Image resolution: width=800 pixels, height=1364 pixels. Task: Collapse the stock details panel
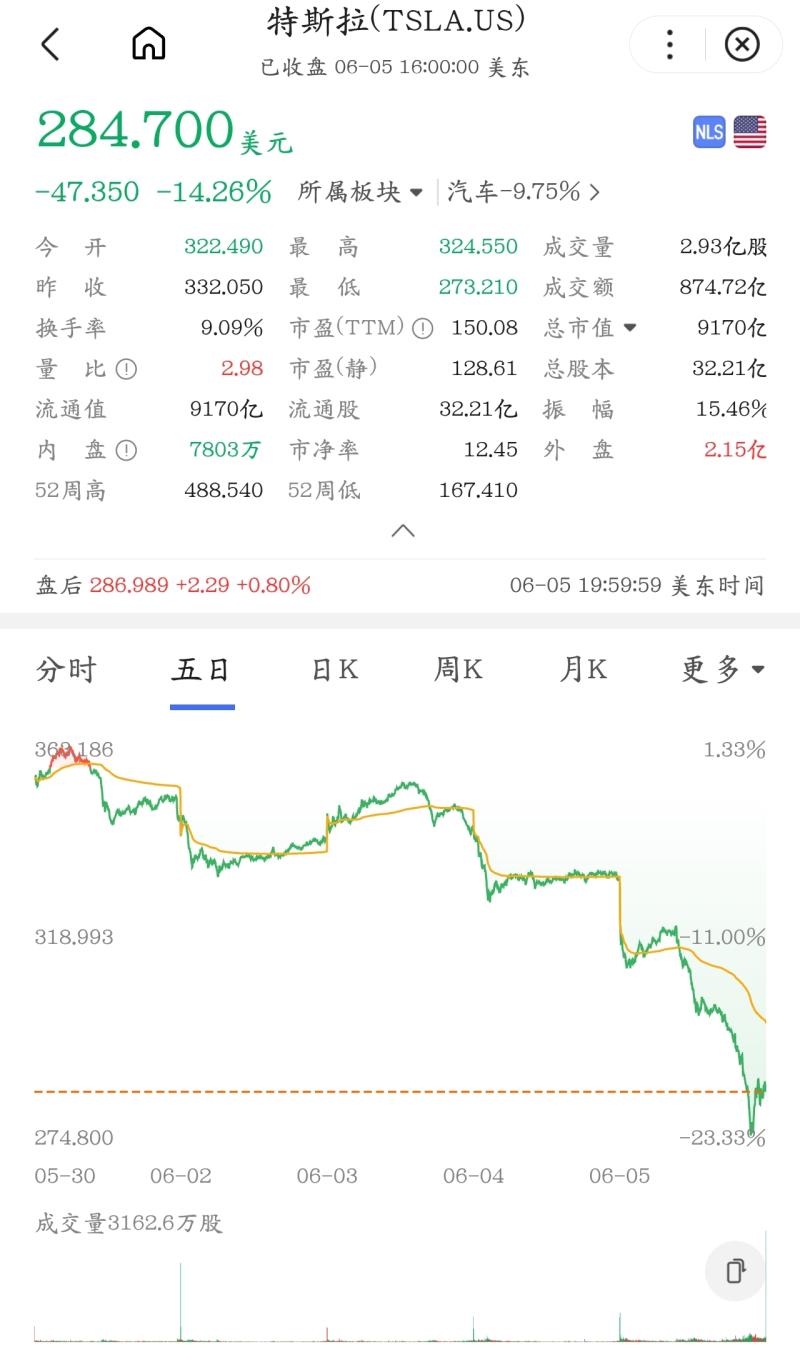[x=402, y=531]
